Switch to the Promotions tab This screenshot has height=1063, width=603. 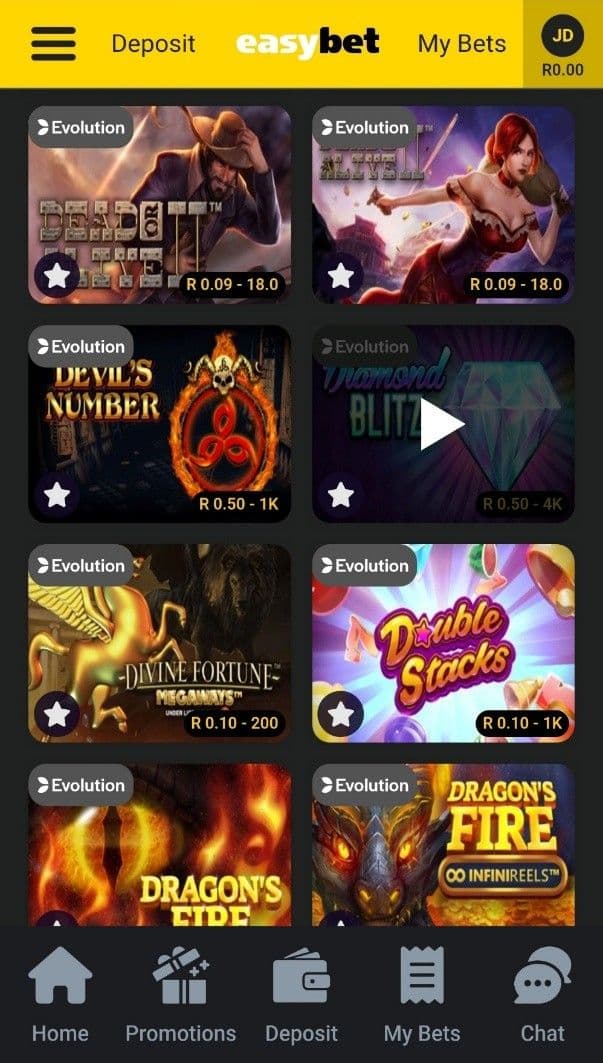pos(180,993)
